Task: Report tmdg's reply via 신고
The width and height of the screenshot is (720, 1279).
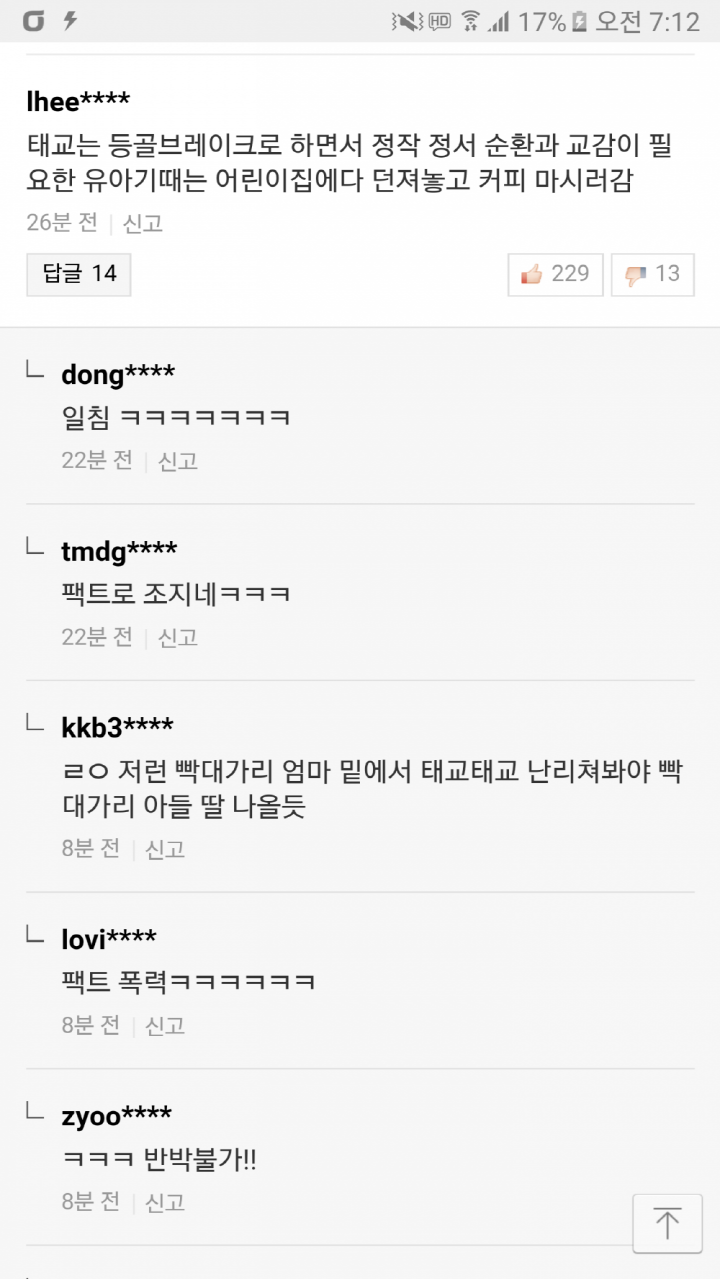Action: (178, 637)
